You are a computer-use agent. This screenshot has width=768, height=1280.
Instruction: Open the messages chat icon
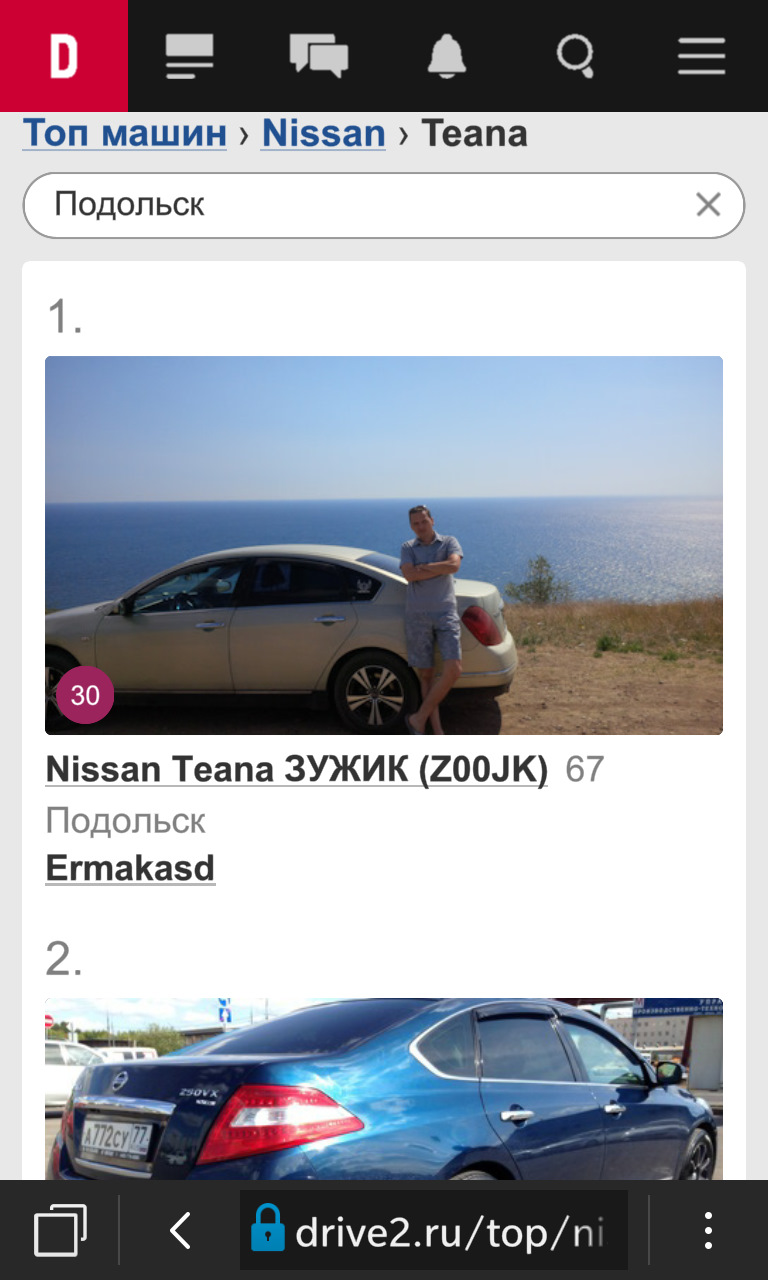point(320,55)
